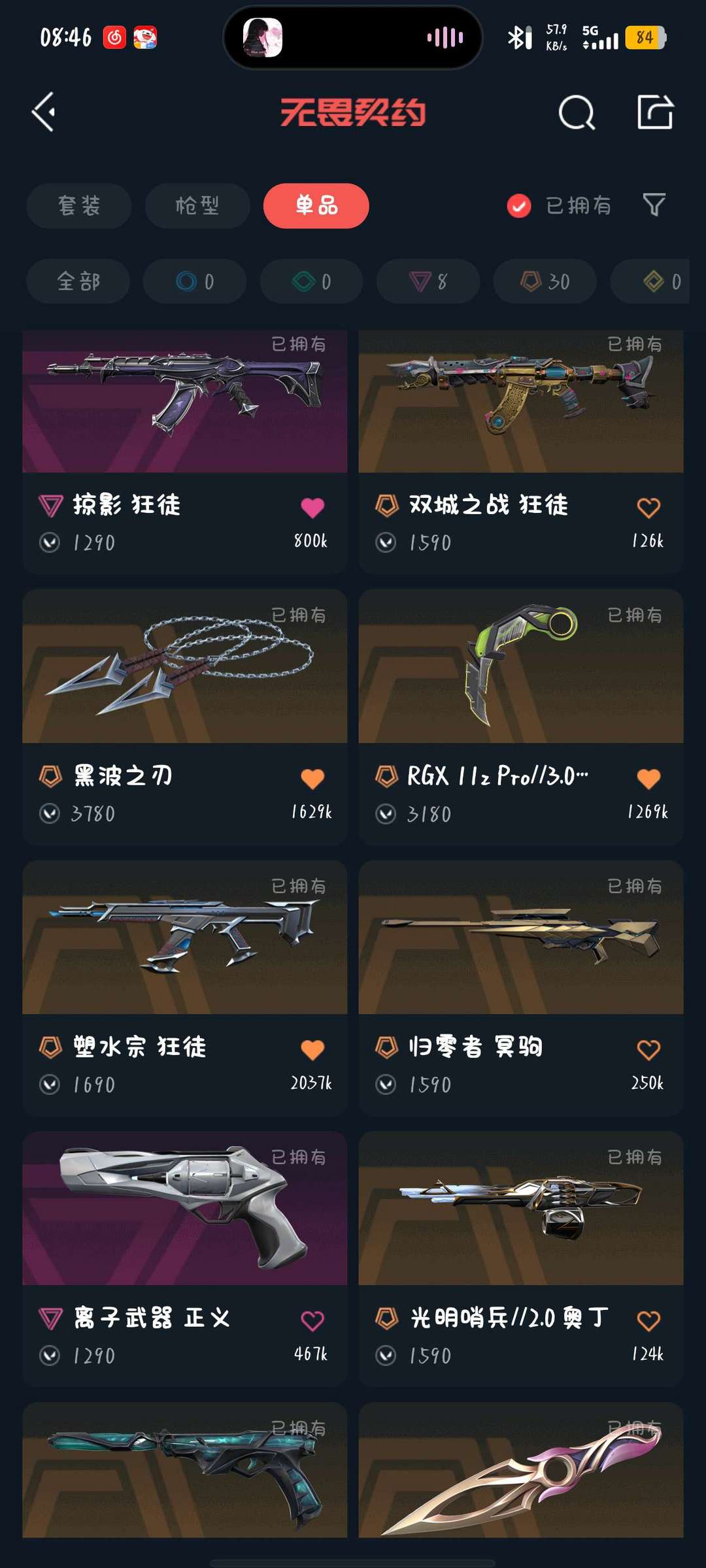Switch to the 枪型 tab
This screenshot has width=706, height=1568.
[x=197, y=206]
